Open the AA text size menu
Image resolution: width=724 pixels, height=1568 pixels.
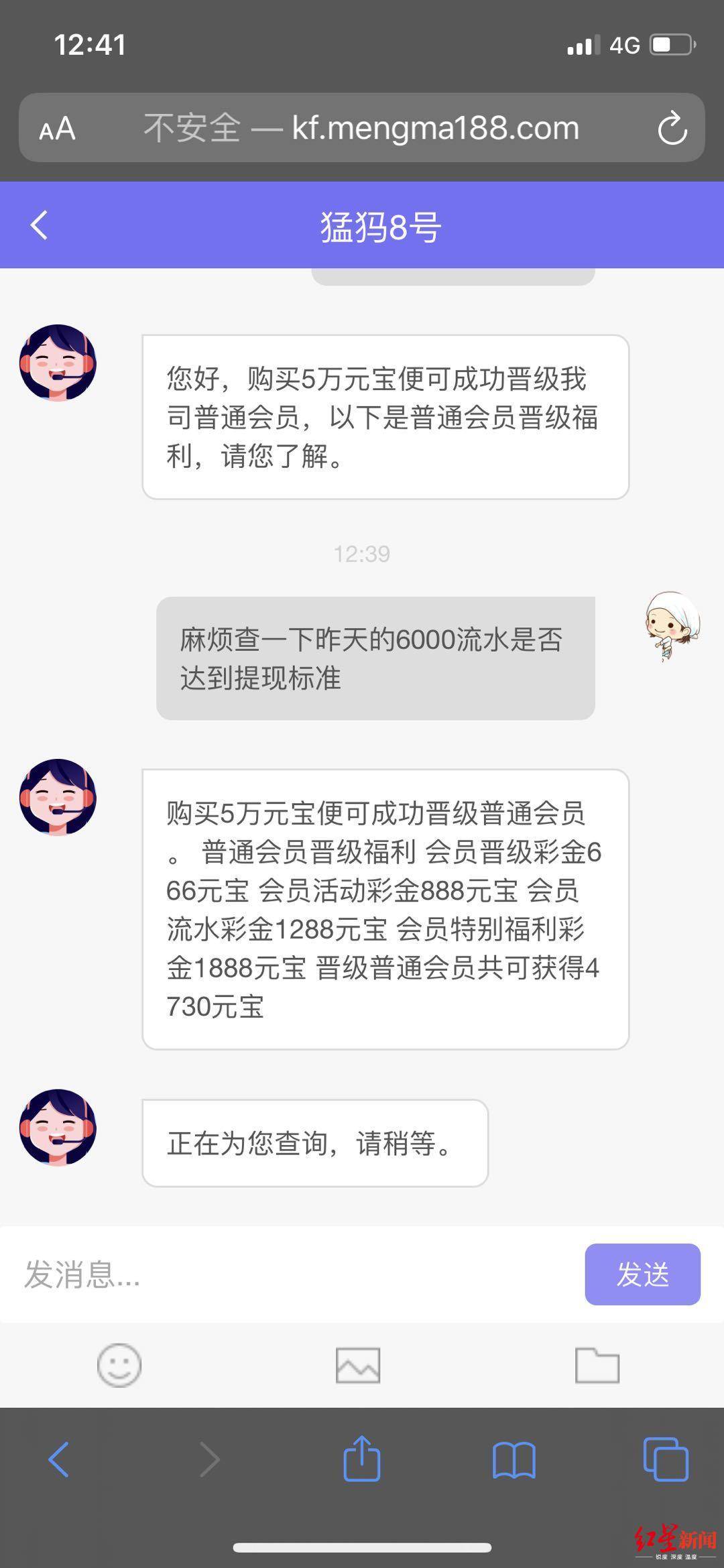tap(58, 127)
